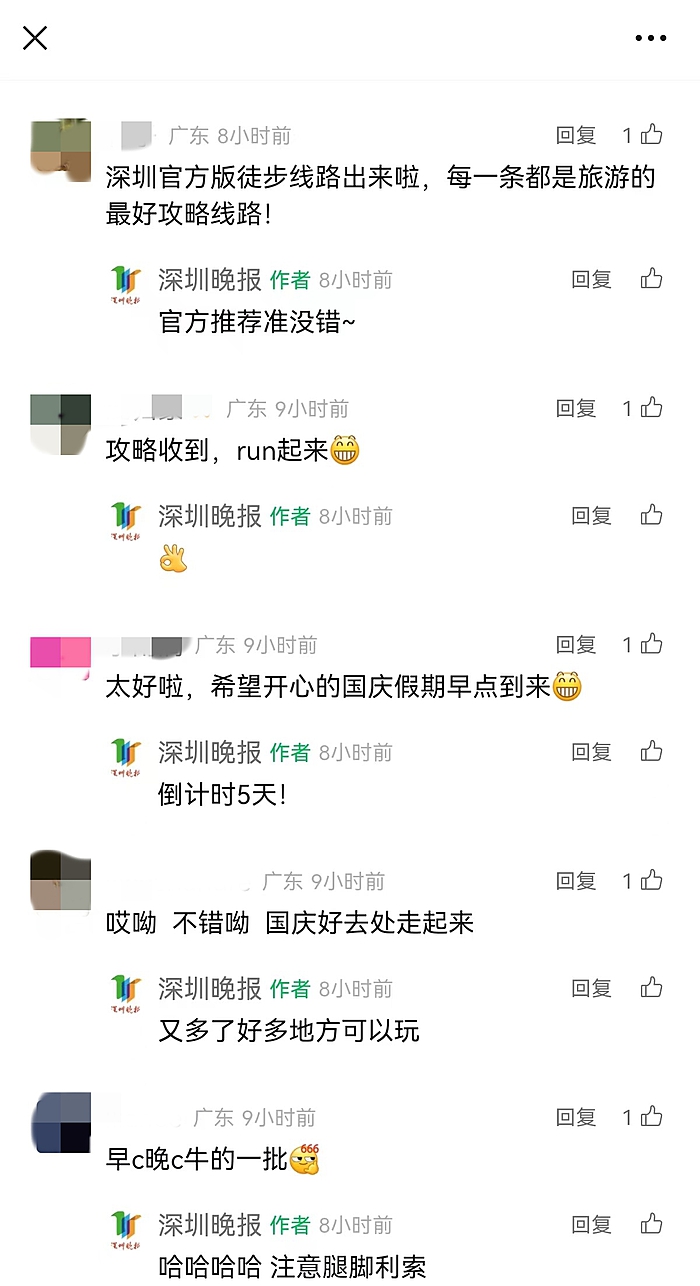Like 深圳晚报's OK hand emoji reply
This screenshot has width=700, height=1286.
(652, 515)
